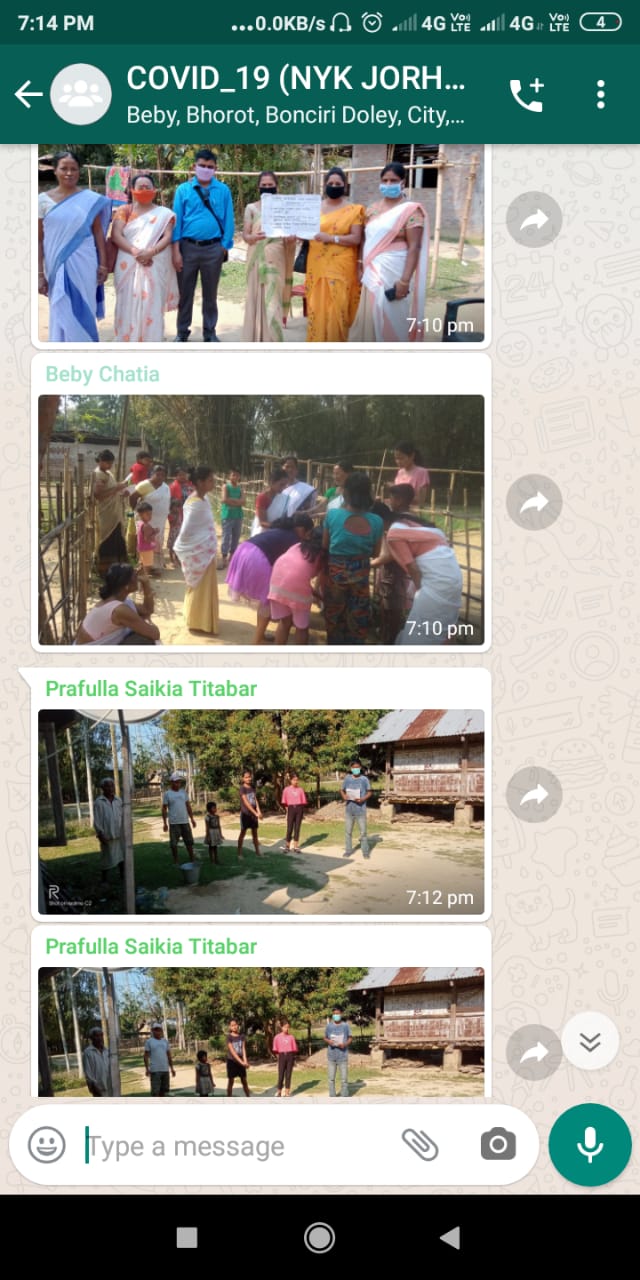Viewport: 640px width, 1280px height.
Task: Open Beby Chatia's photo sent at 7:10 pm
Action: click(261, 519)
